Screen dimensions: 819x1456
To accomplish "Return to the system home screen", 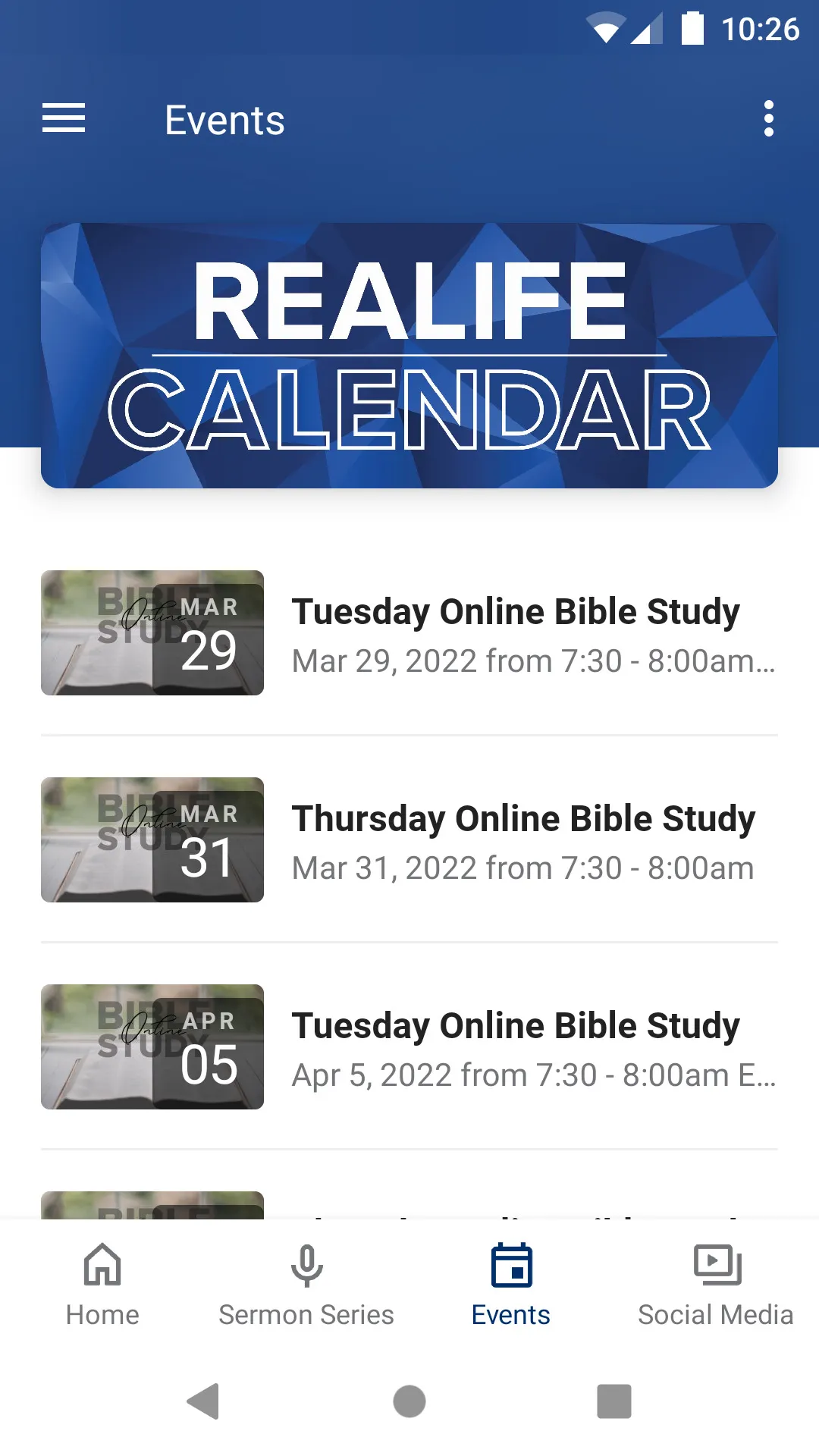I will click(x=409, y=1401).
